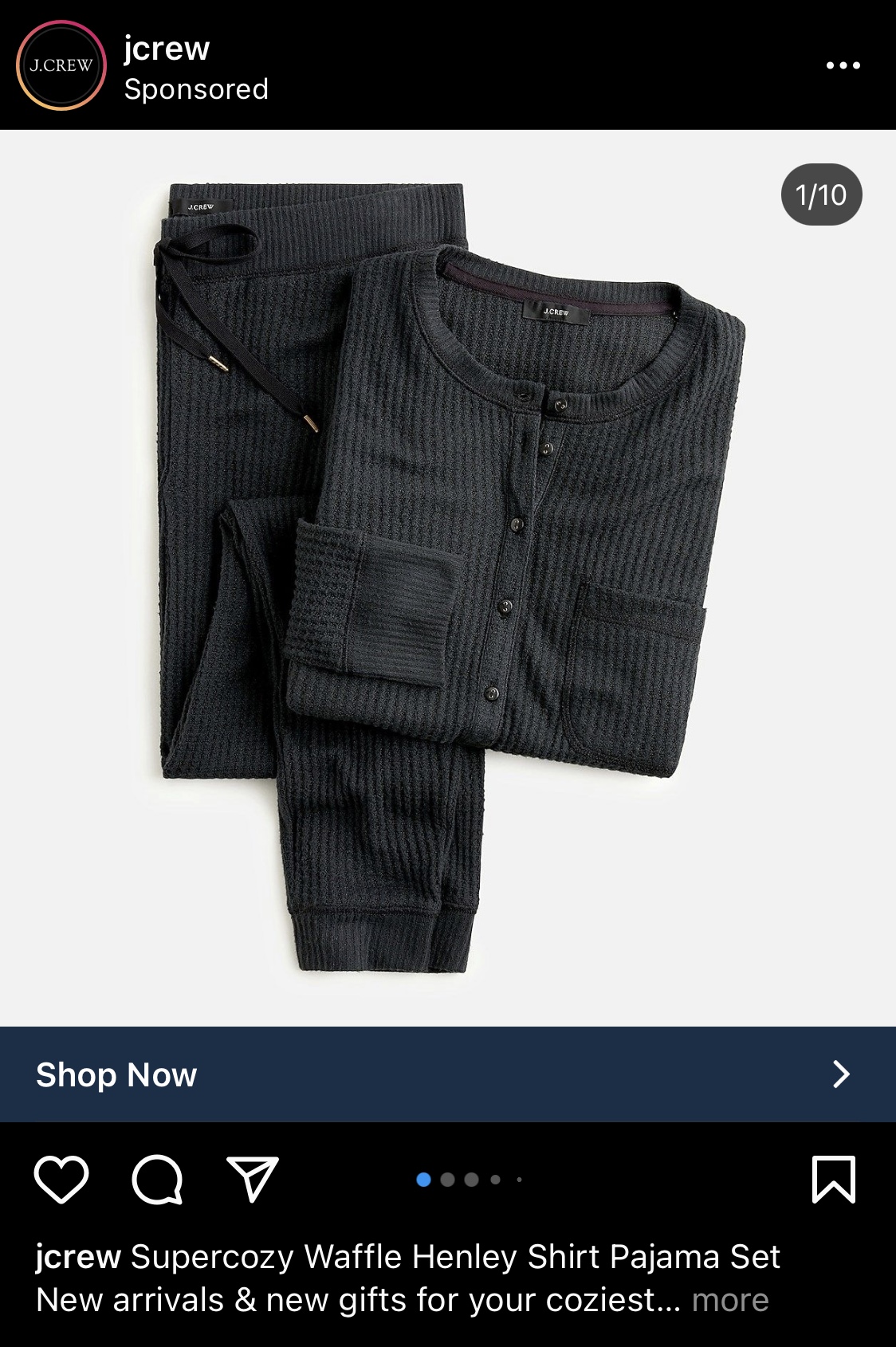Open the three-dot options menu

click(x=843, y=65)
